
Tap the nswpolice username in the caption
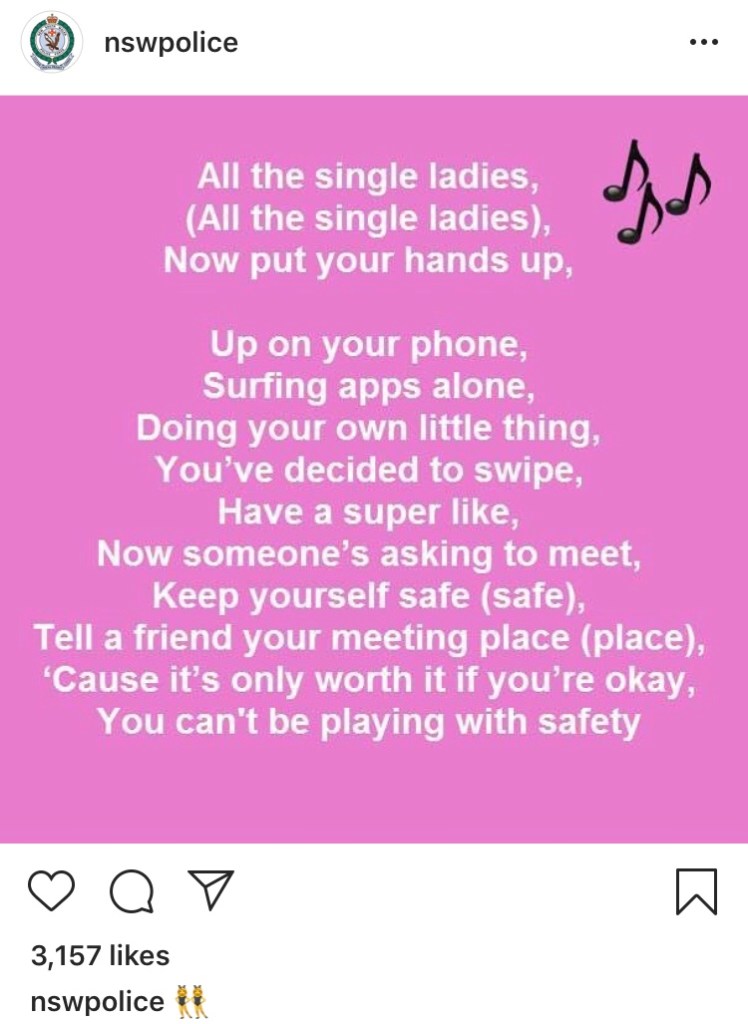96,1002
